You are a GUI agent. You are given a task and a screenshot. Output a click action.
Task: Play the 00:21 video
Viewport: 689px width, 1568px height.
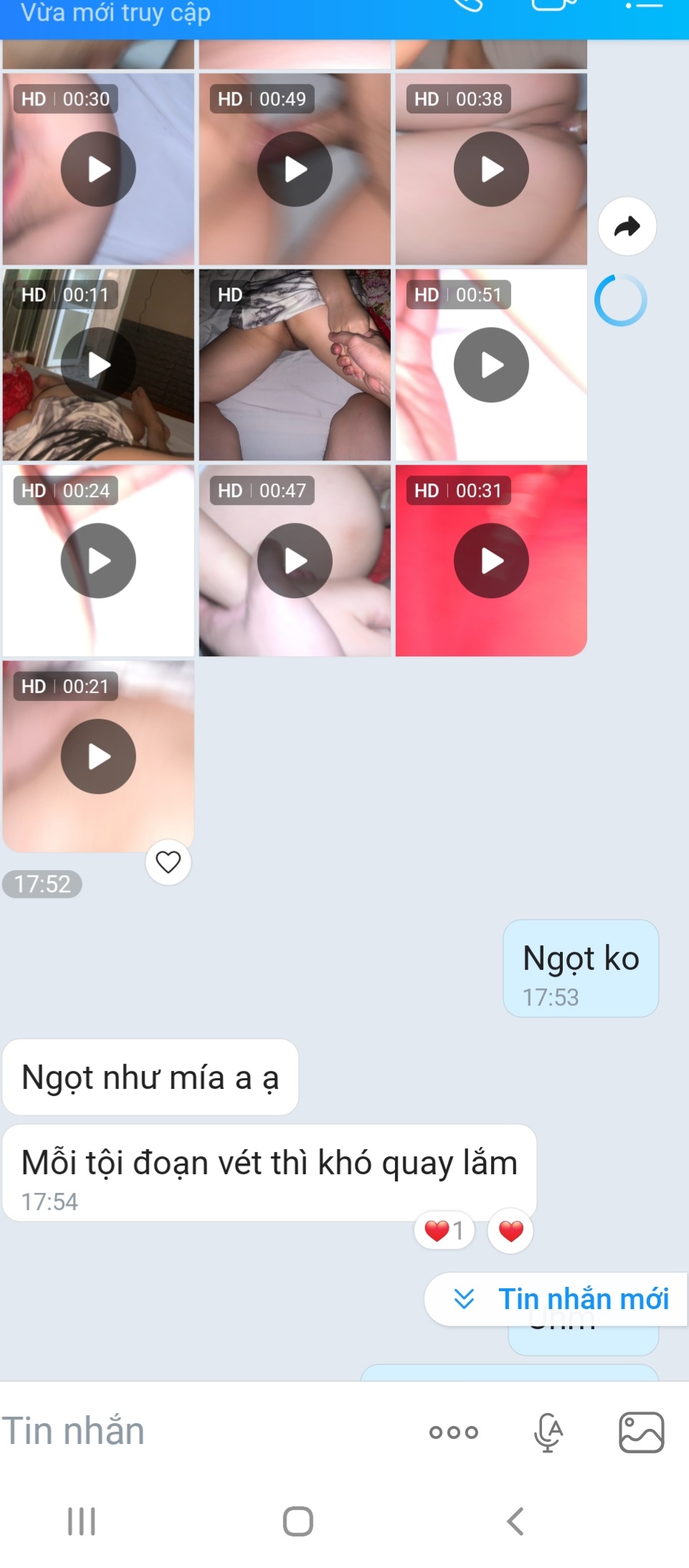coord(98,757)
